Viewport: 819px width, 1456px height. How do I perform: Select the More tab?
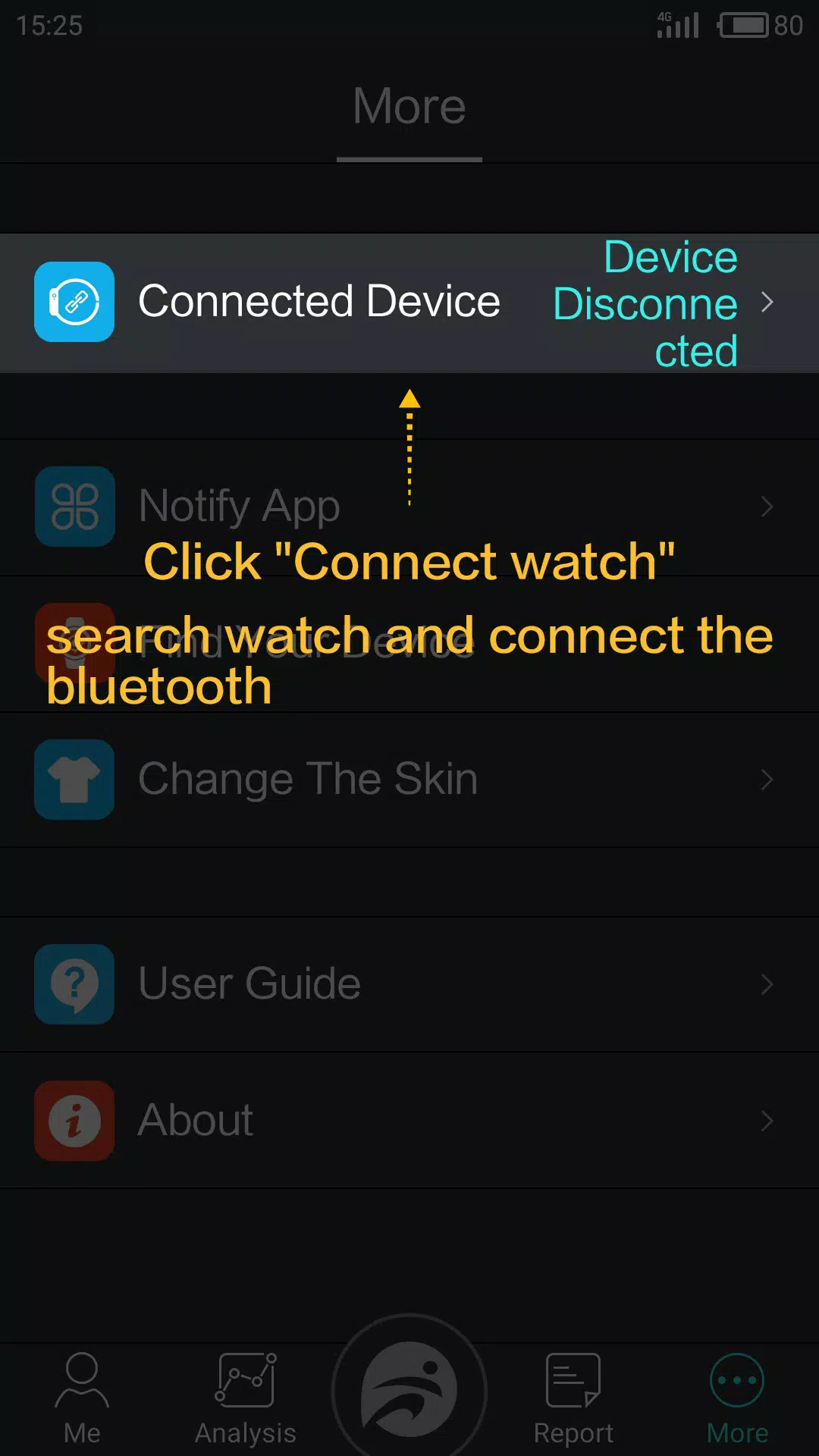click(x=737, y=1399)
